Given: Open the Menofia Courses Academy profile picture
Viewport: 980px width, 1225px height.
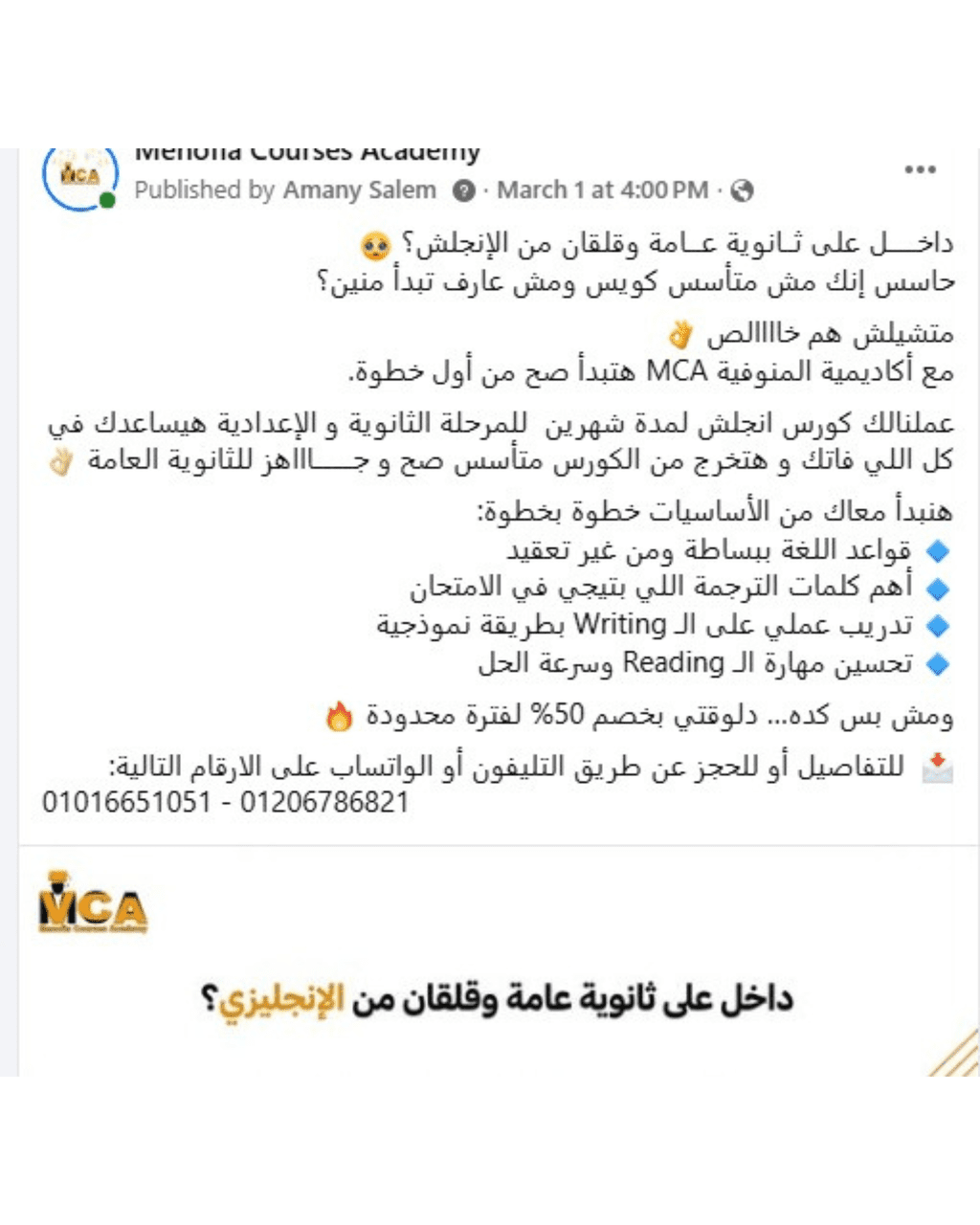Looking at the screenshot, I should click(x=80, y=176).
